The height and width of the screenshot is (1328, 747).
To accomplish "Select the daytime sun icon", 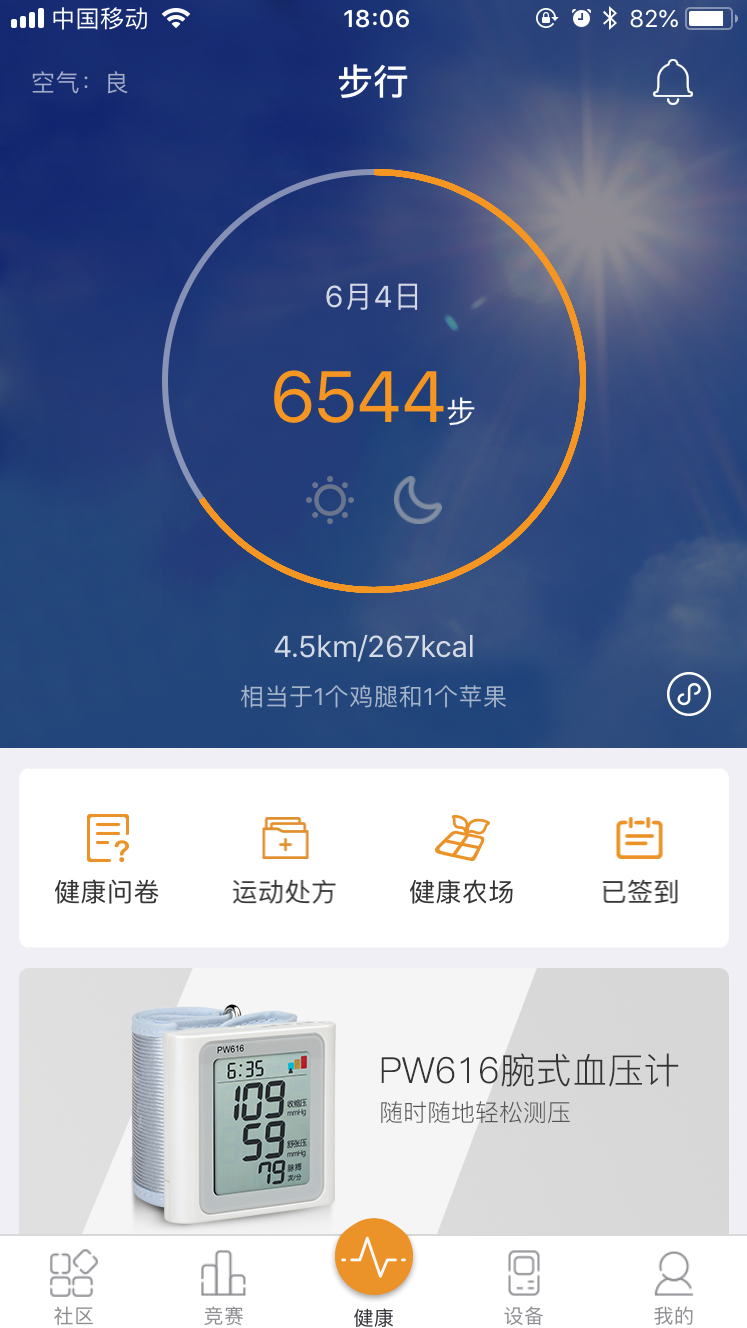I will tap(330, 499).
